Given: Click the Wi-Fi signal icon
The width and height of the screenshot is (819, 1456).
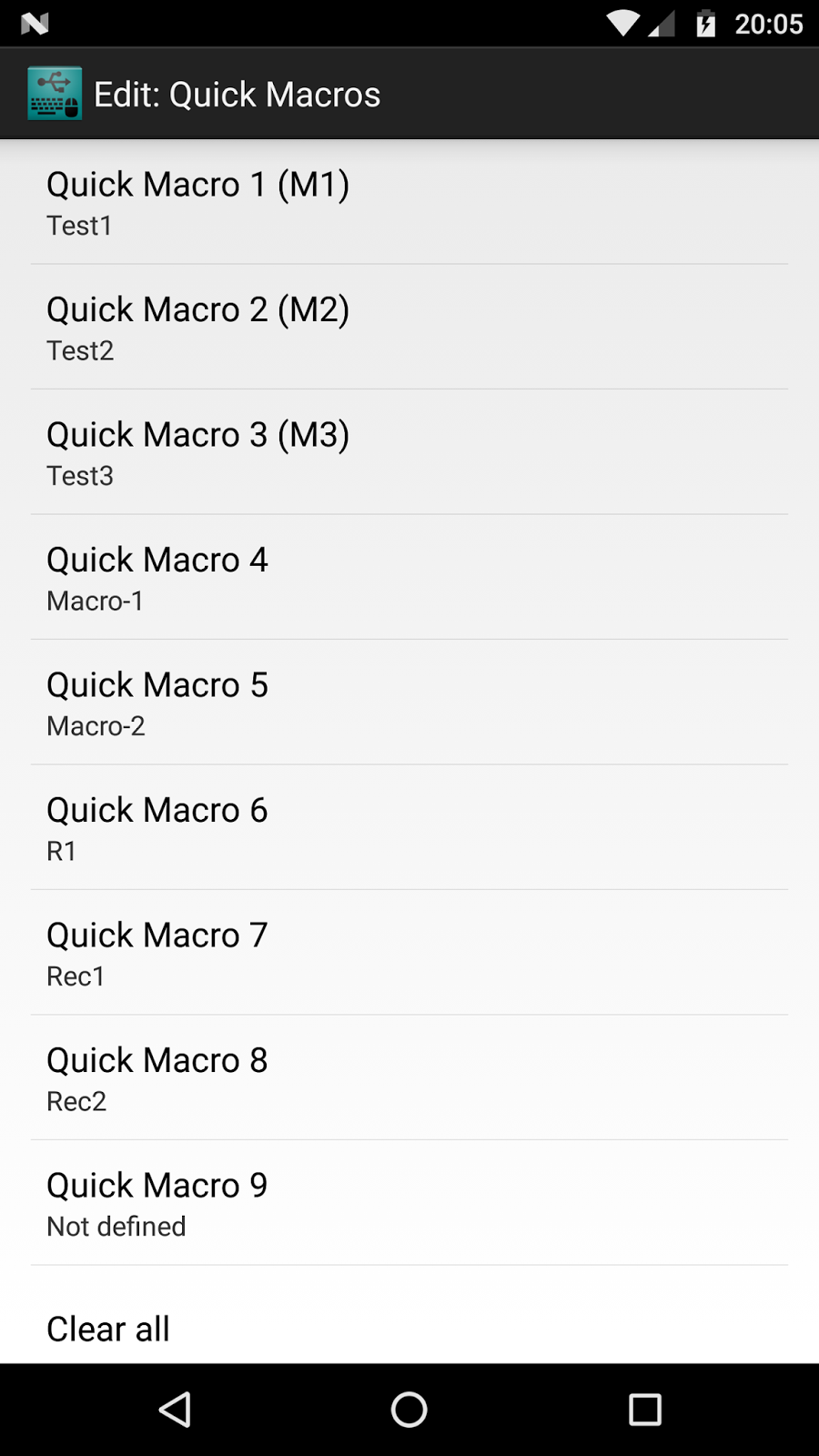Looking at the screenshot, I should point(624,23).
